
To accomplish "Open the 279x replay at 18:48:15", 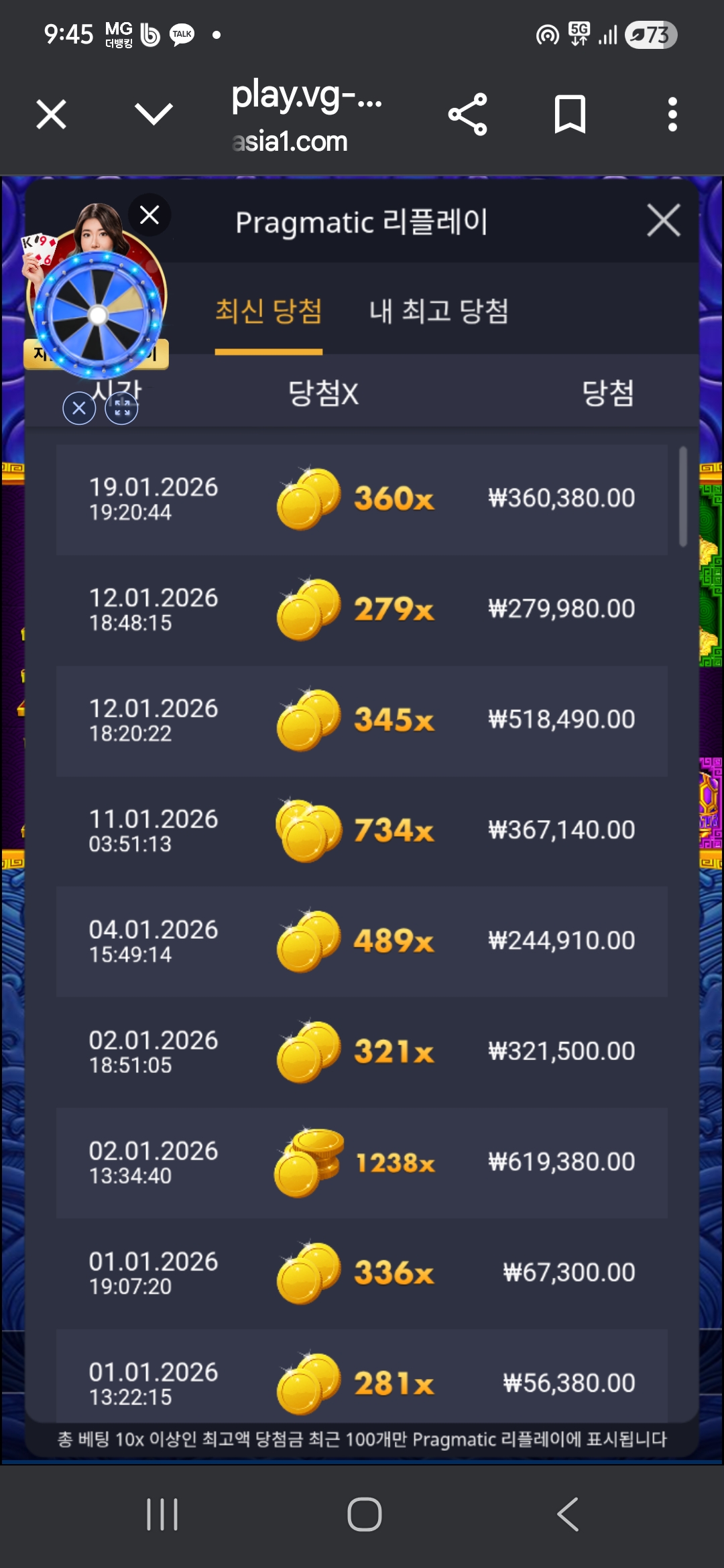I will click(x=361, y=610).
